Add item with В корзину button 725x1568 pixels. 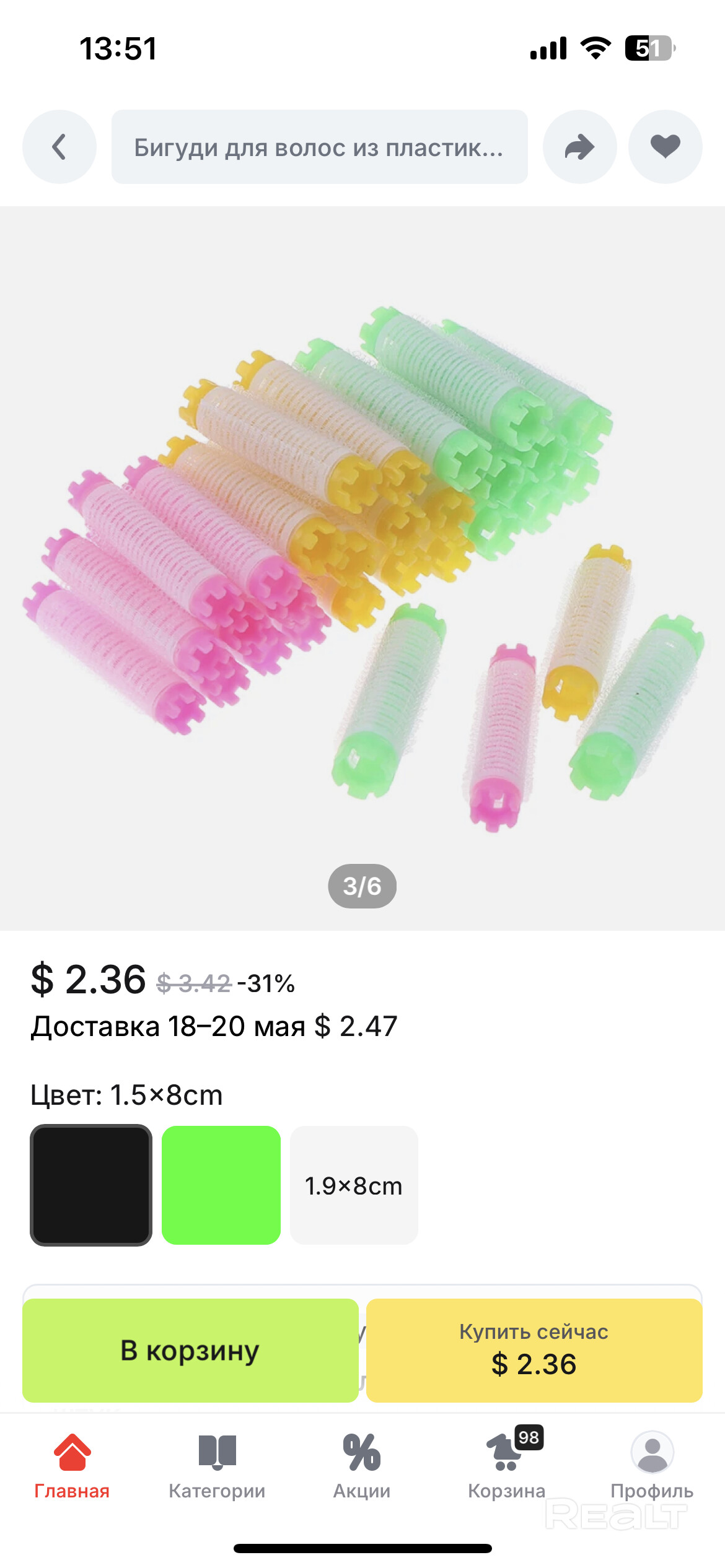click(190, 1350)
